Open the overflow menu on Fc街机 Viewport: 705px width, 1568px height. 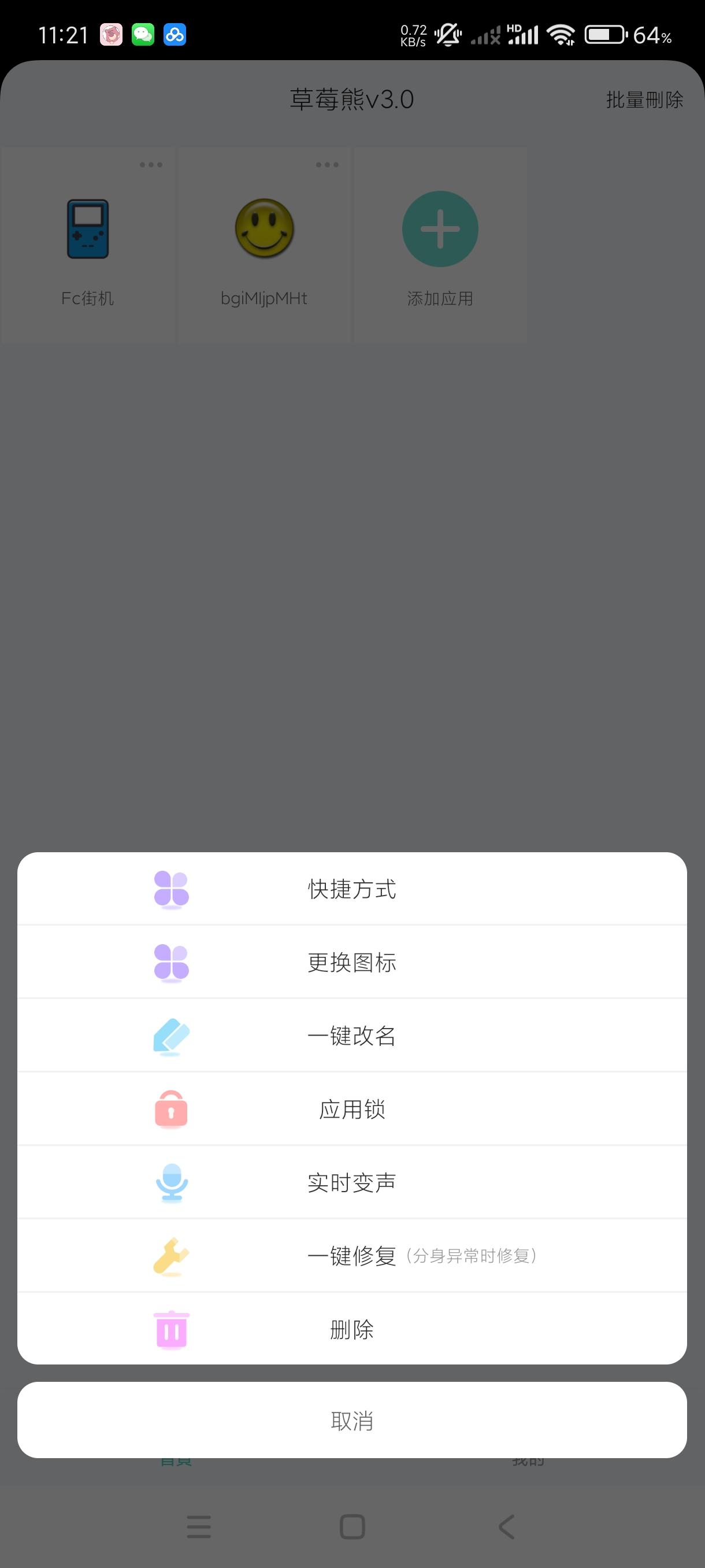tap(151, 164)
